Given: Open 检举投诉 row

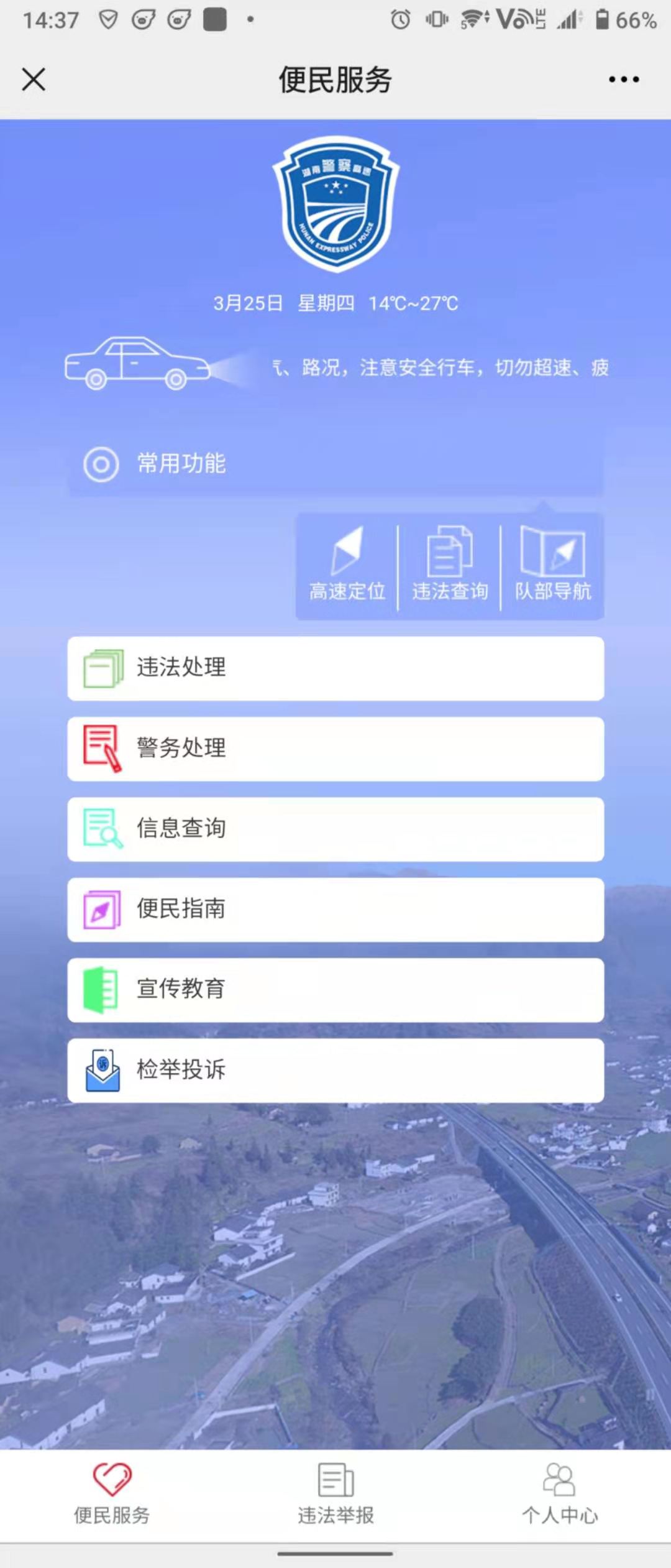Looking at the screenshot, I should 335,1070.
